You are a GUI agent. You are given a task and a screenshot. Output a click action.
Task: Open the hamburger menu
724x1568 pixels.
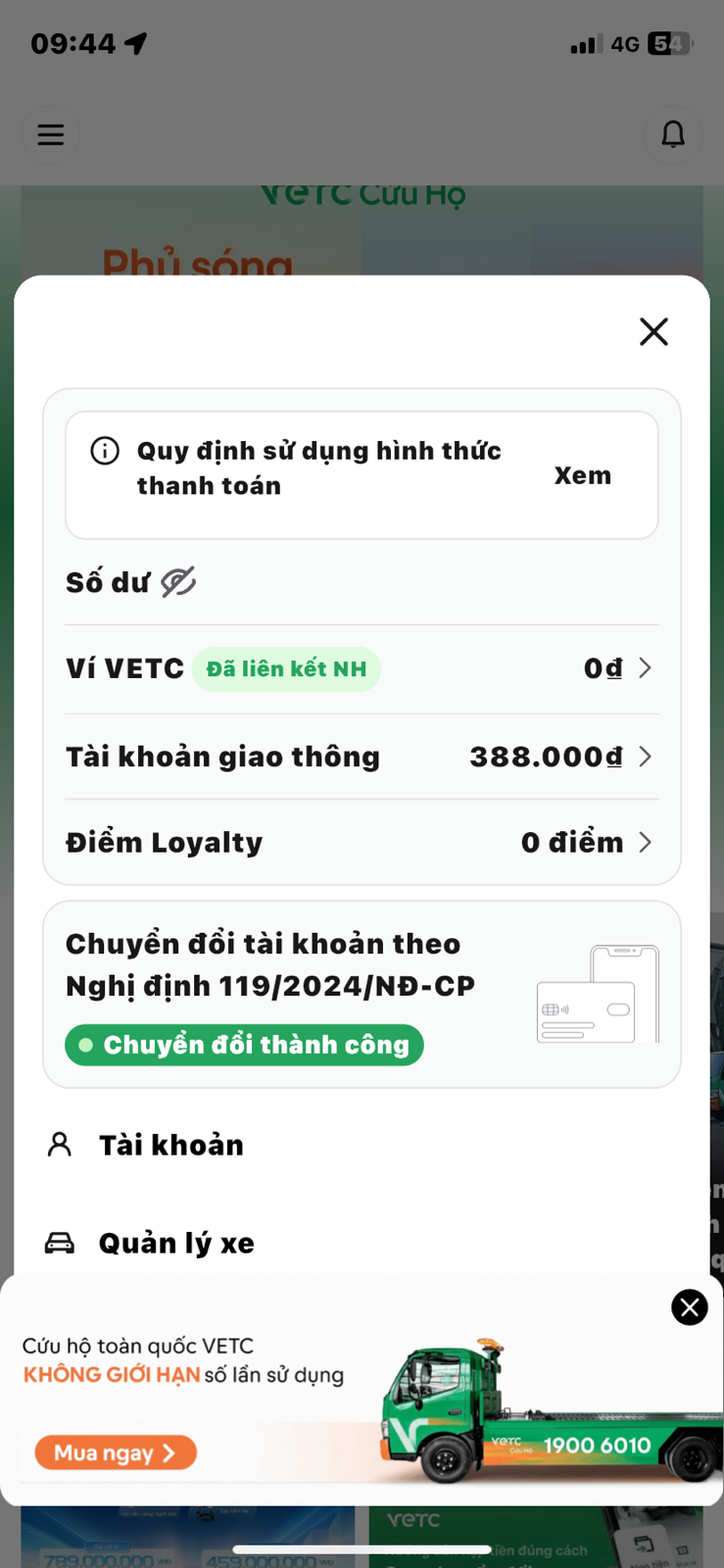click(x=51, y=134)
